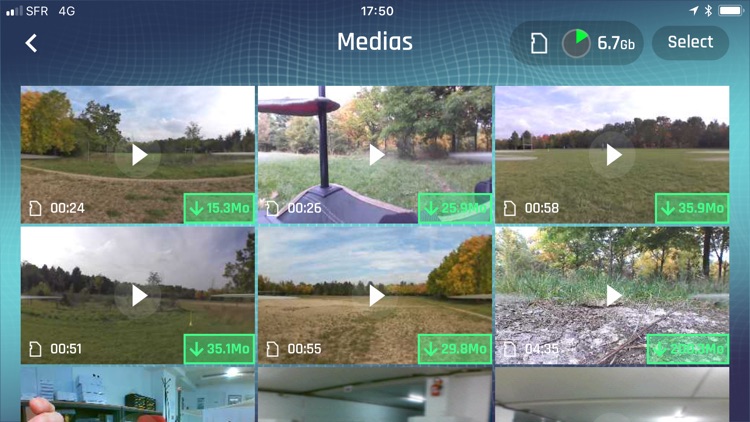Download the 15.3Mo video
Viewport: 750px width, 422px height.
[220, 209]
